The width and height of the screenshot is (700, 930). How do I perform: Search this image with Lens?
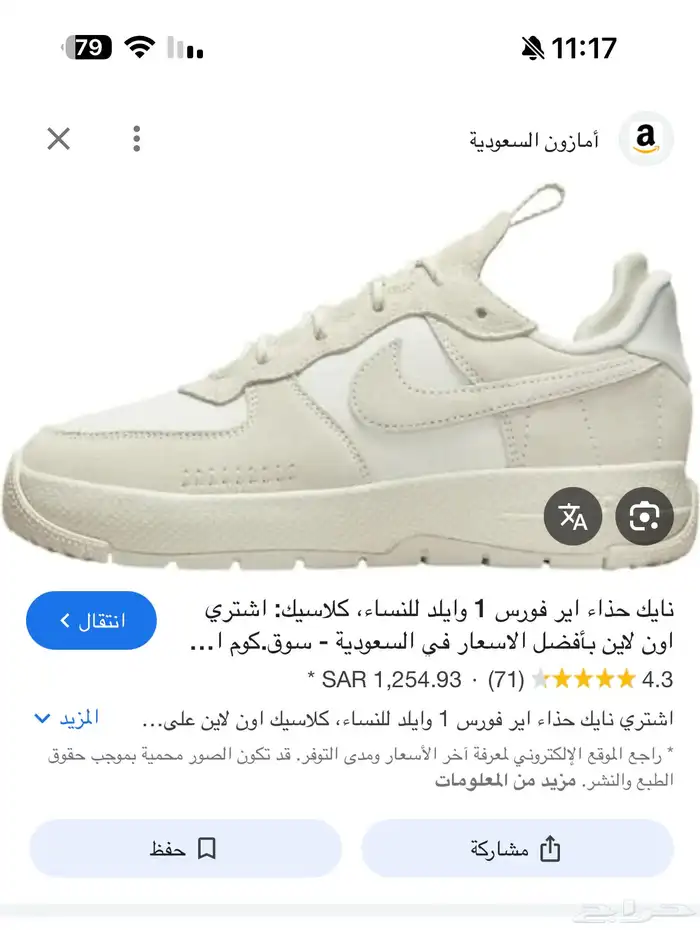[x=644, y=517]
